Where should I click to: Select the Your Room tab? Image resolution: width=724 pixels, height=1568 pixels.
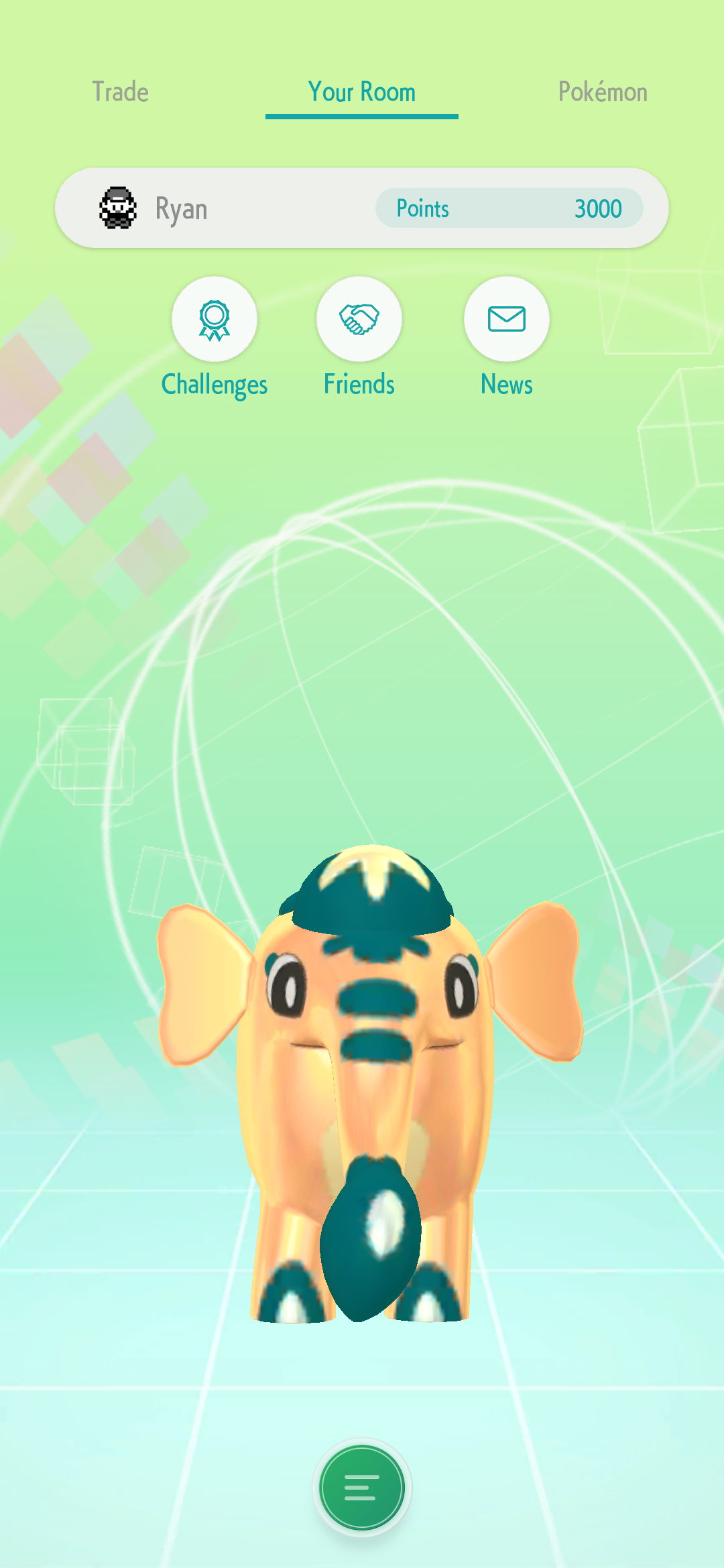[x=362, y=92]
